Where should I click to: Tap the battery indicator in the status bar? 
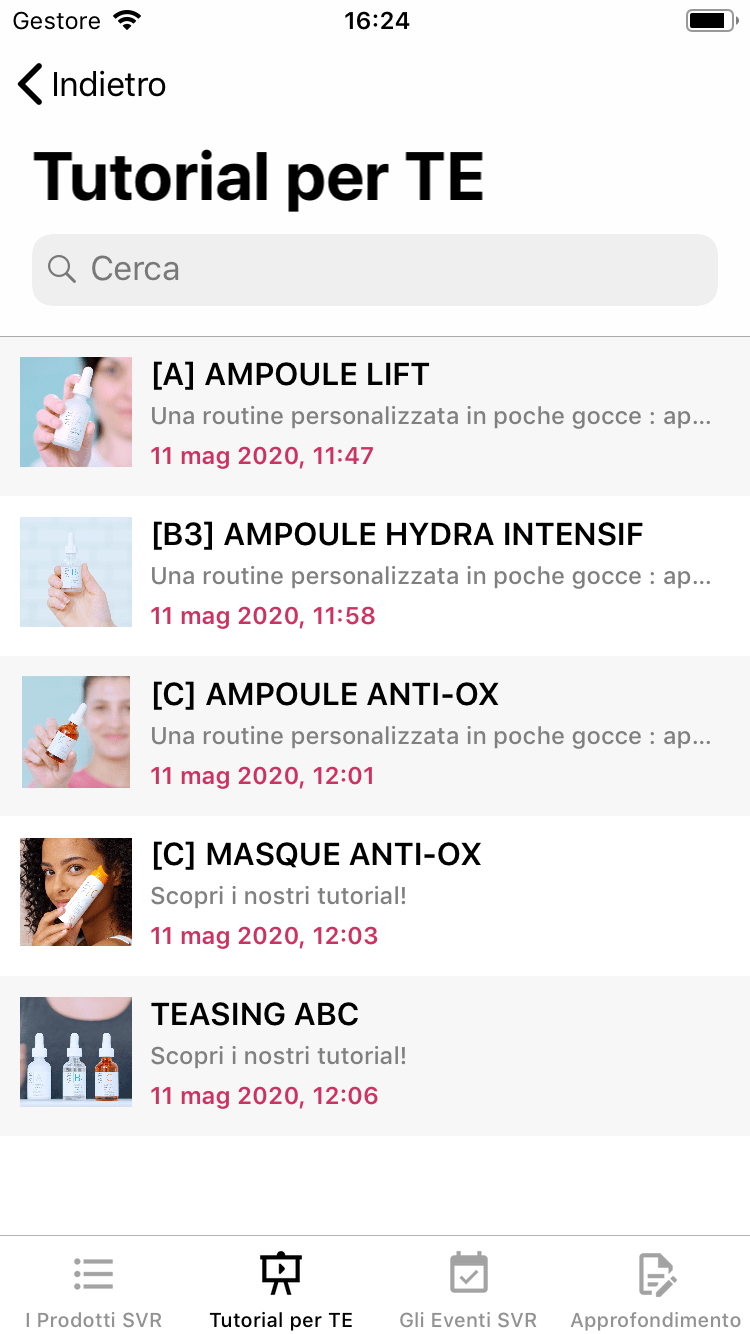710,19
